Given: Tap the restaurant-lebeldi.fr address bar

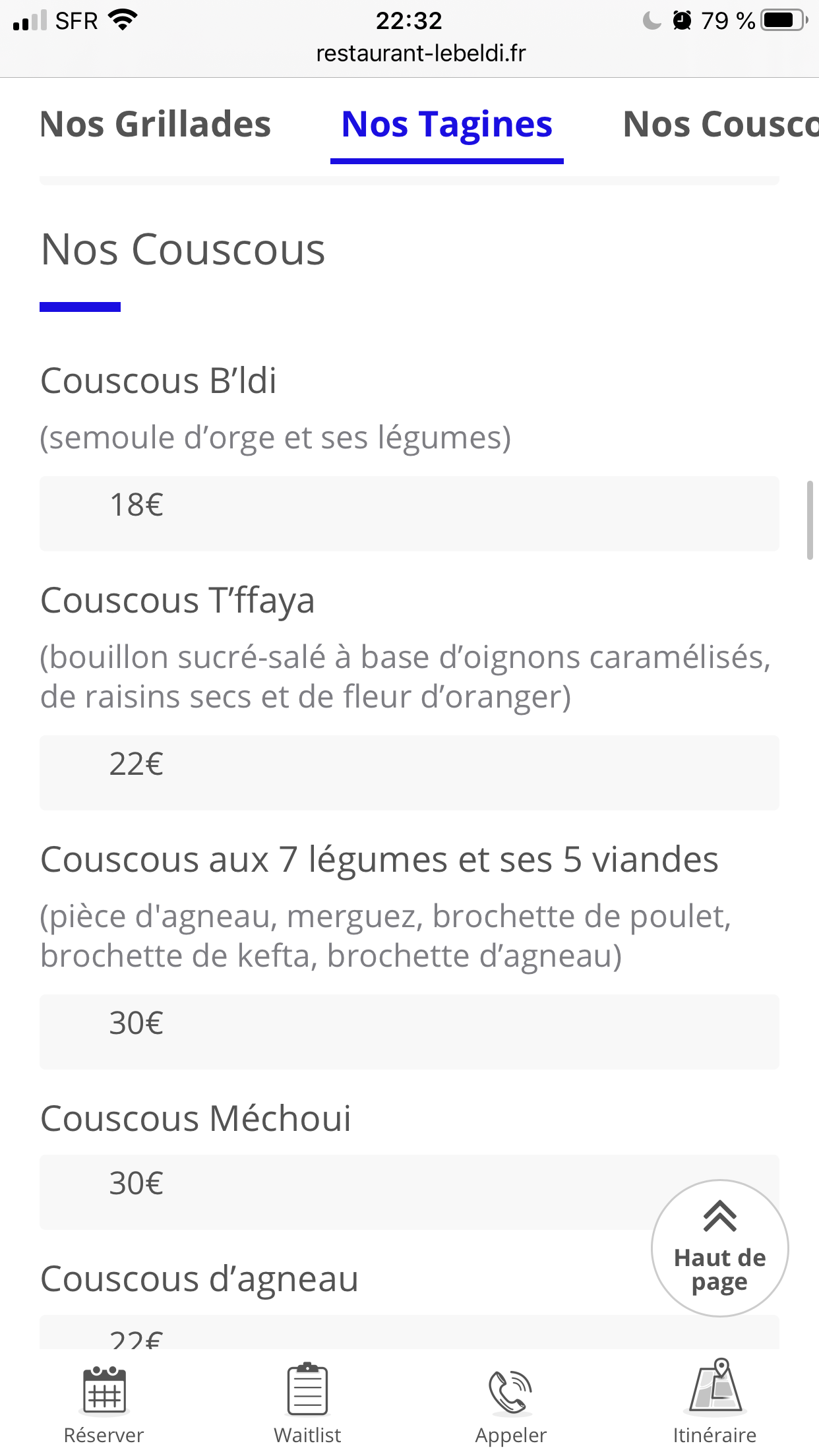Looking at the screenshot, I should 421,53.
